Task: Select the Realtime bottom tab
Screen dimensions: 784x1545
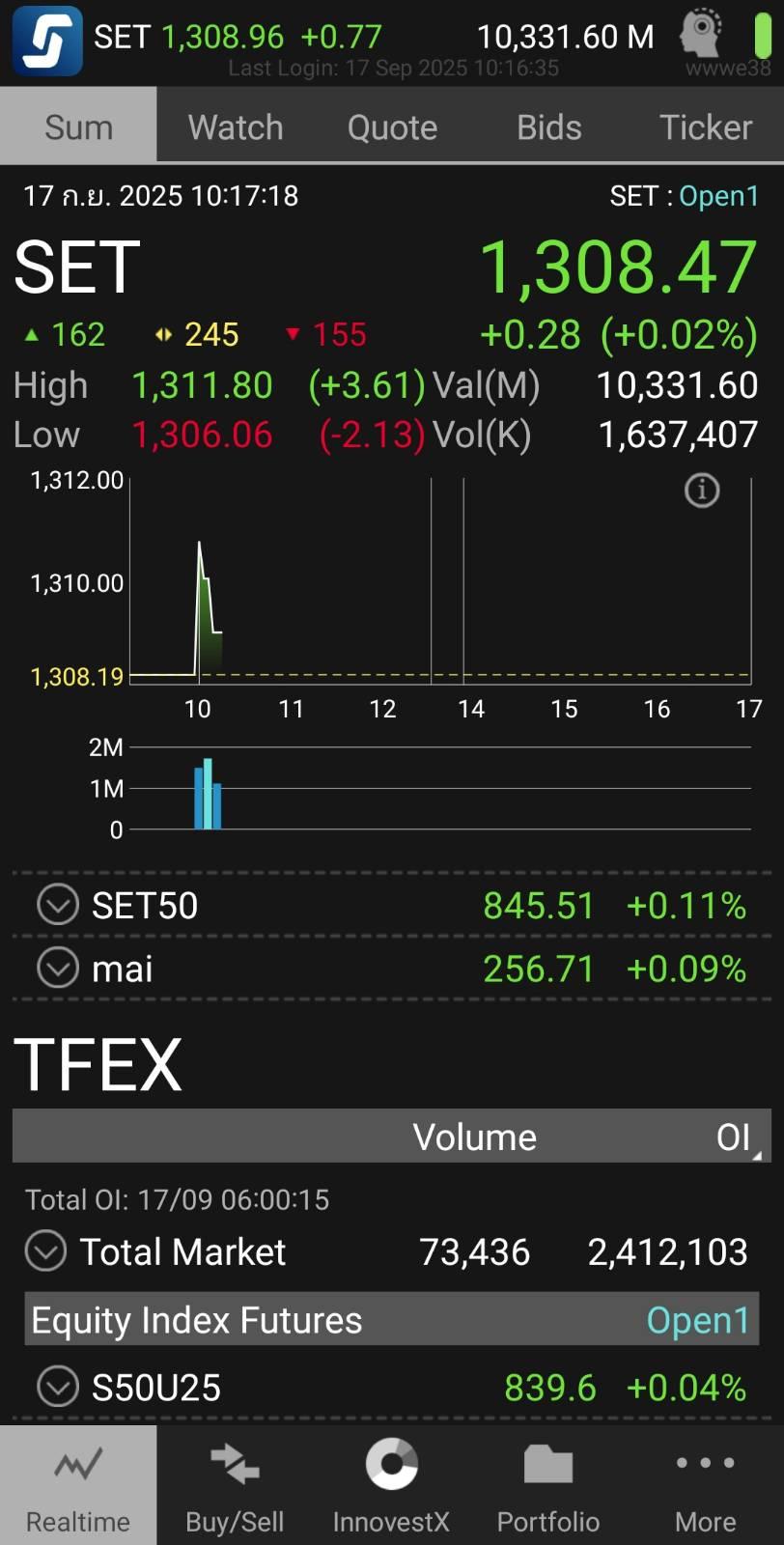Action: click(x=78, y=1485)
